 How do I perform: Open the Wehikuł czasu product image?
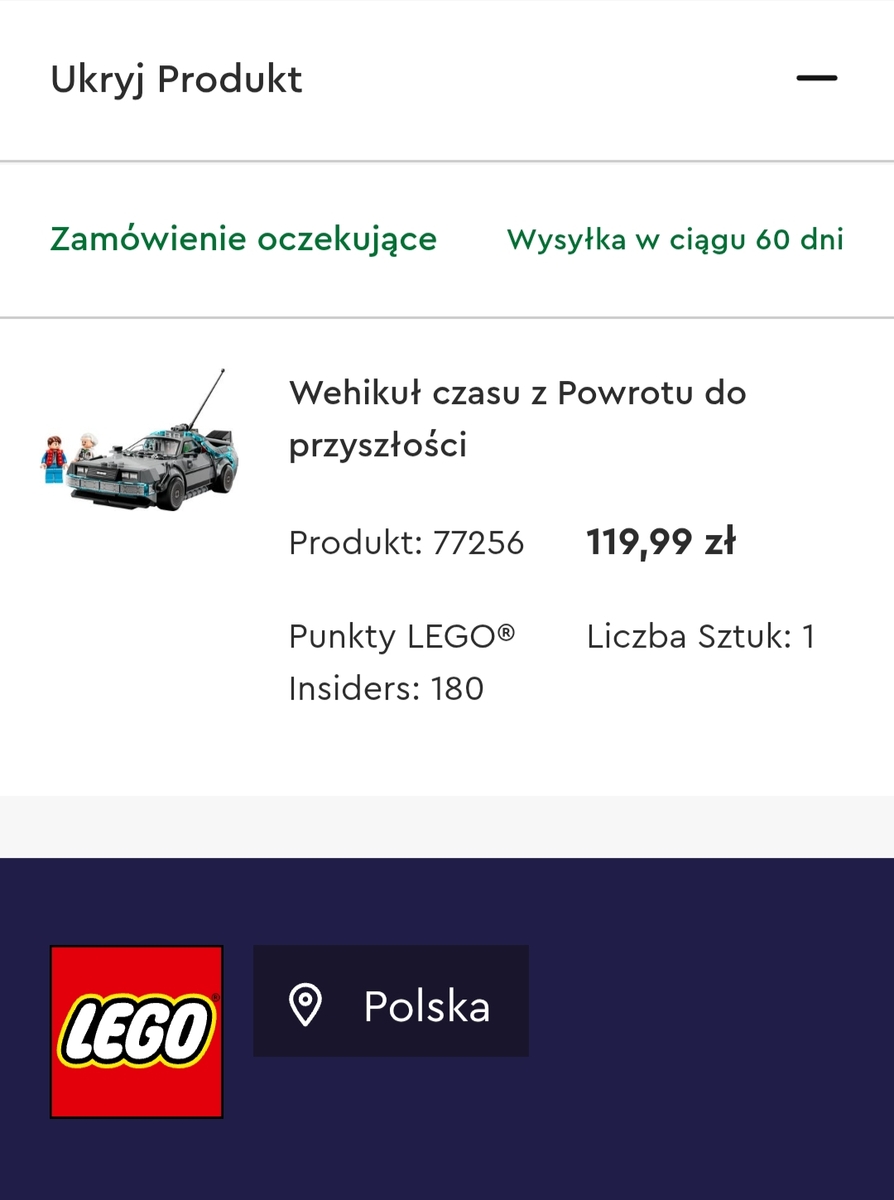tap(140, 443)
